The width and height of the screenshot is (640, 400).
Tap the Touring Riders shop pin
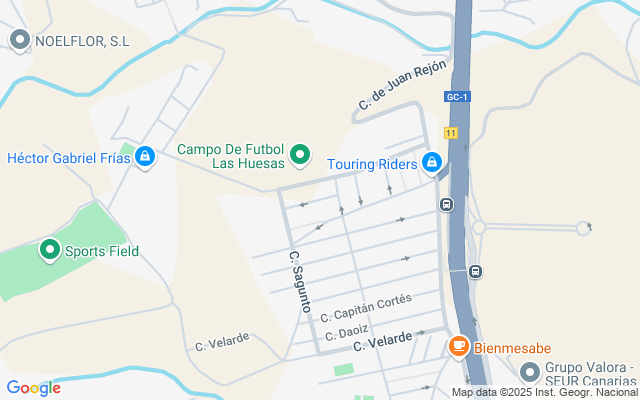click(432, 161)
